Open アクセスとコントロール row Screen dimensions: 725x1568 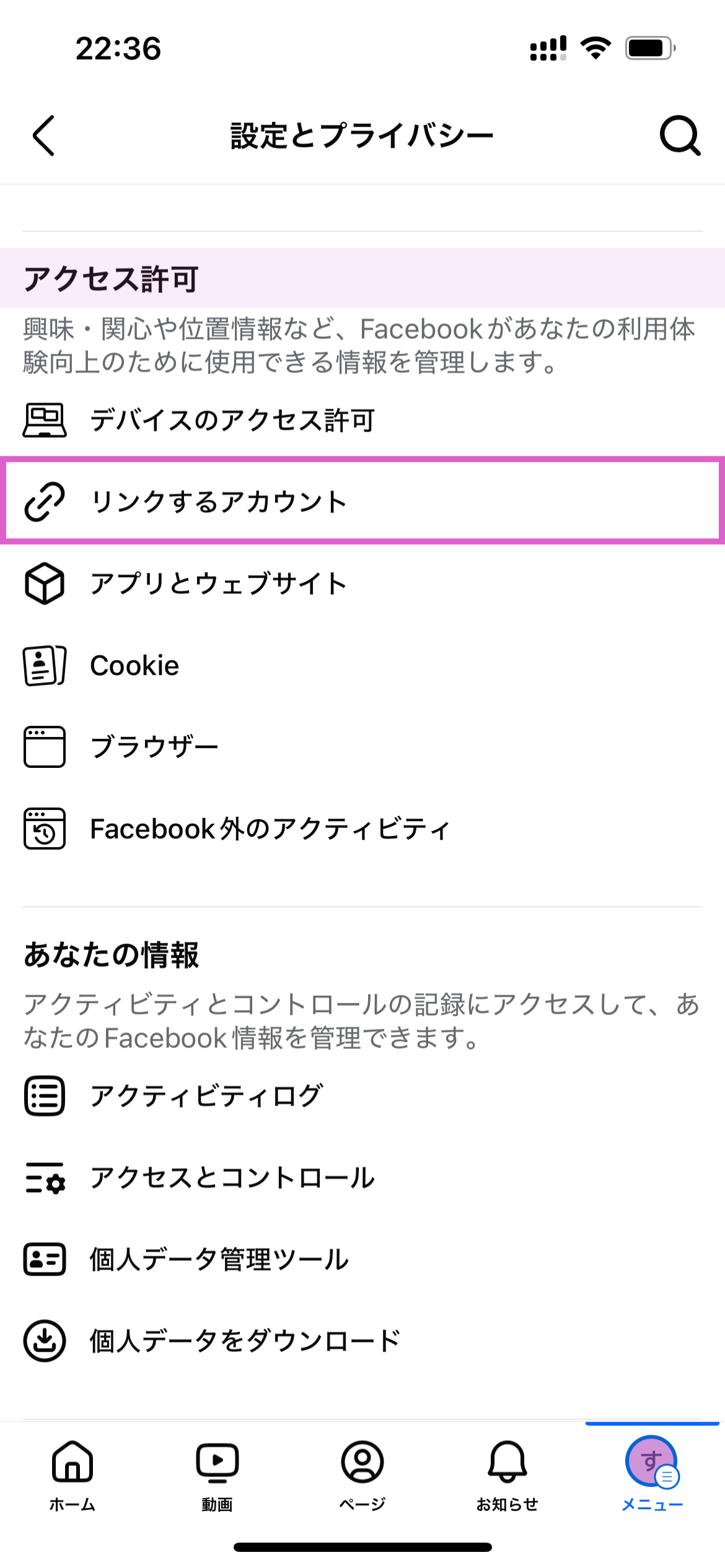(x=232, y=1177)
